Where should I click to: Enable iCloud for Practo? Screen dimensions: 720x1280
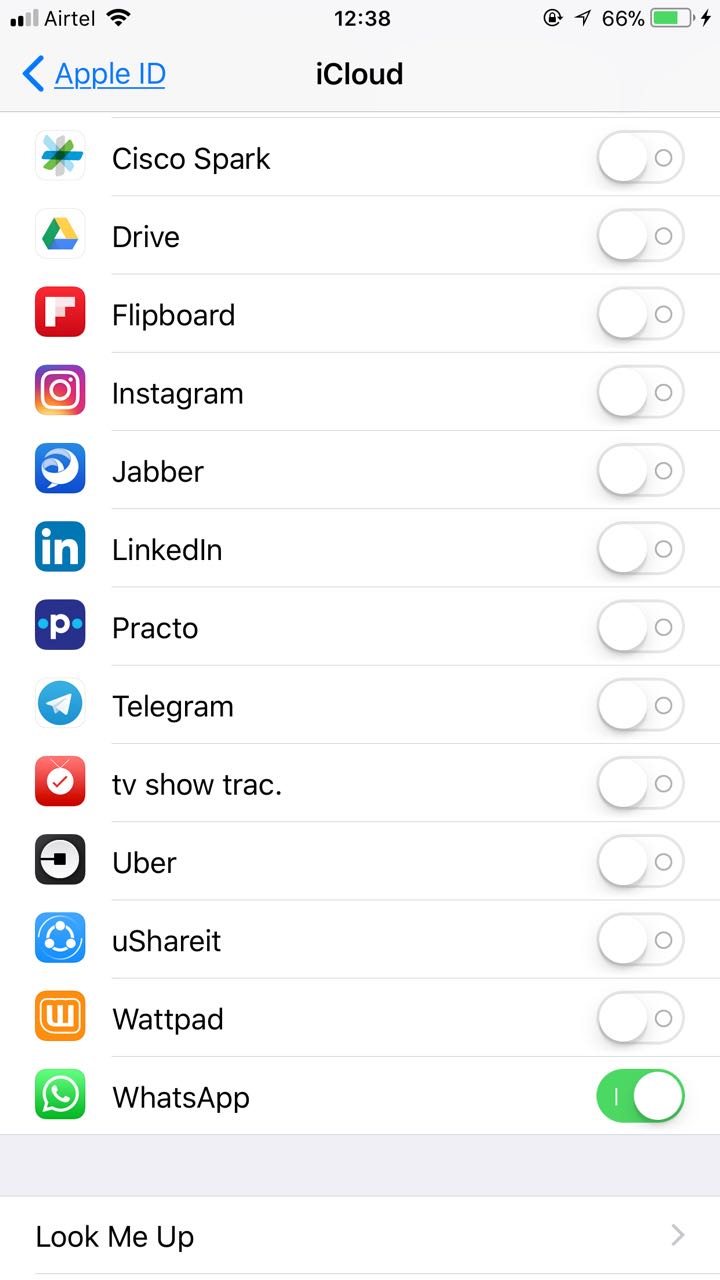click(640, 627)
